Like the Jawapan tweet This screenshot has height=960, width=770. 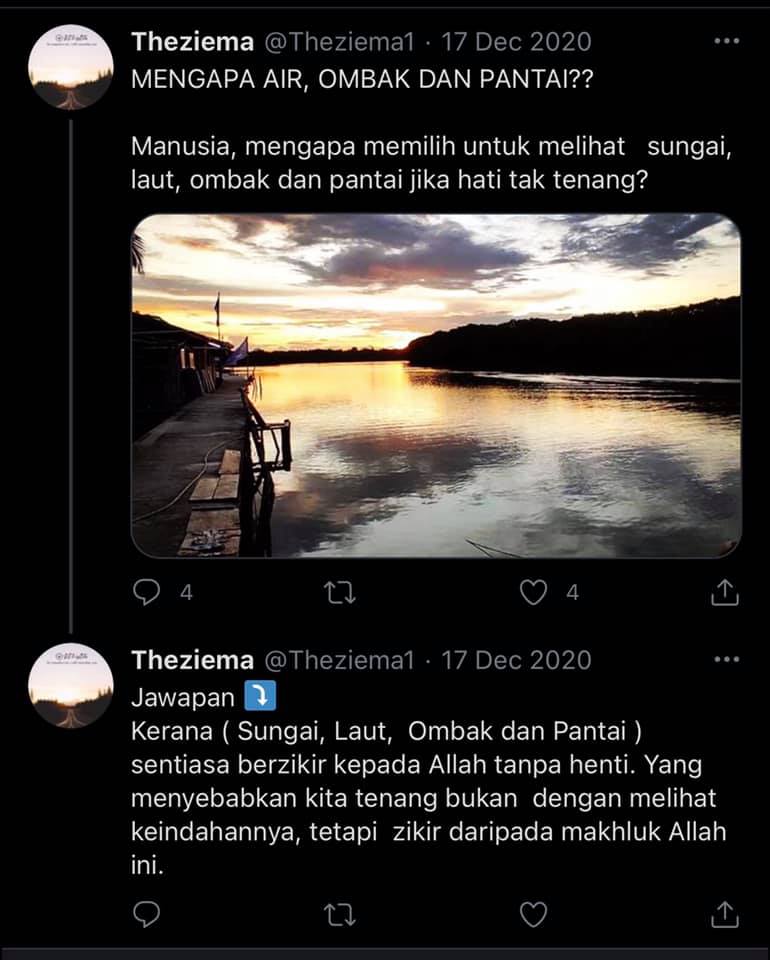[533, 914]
